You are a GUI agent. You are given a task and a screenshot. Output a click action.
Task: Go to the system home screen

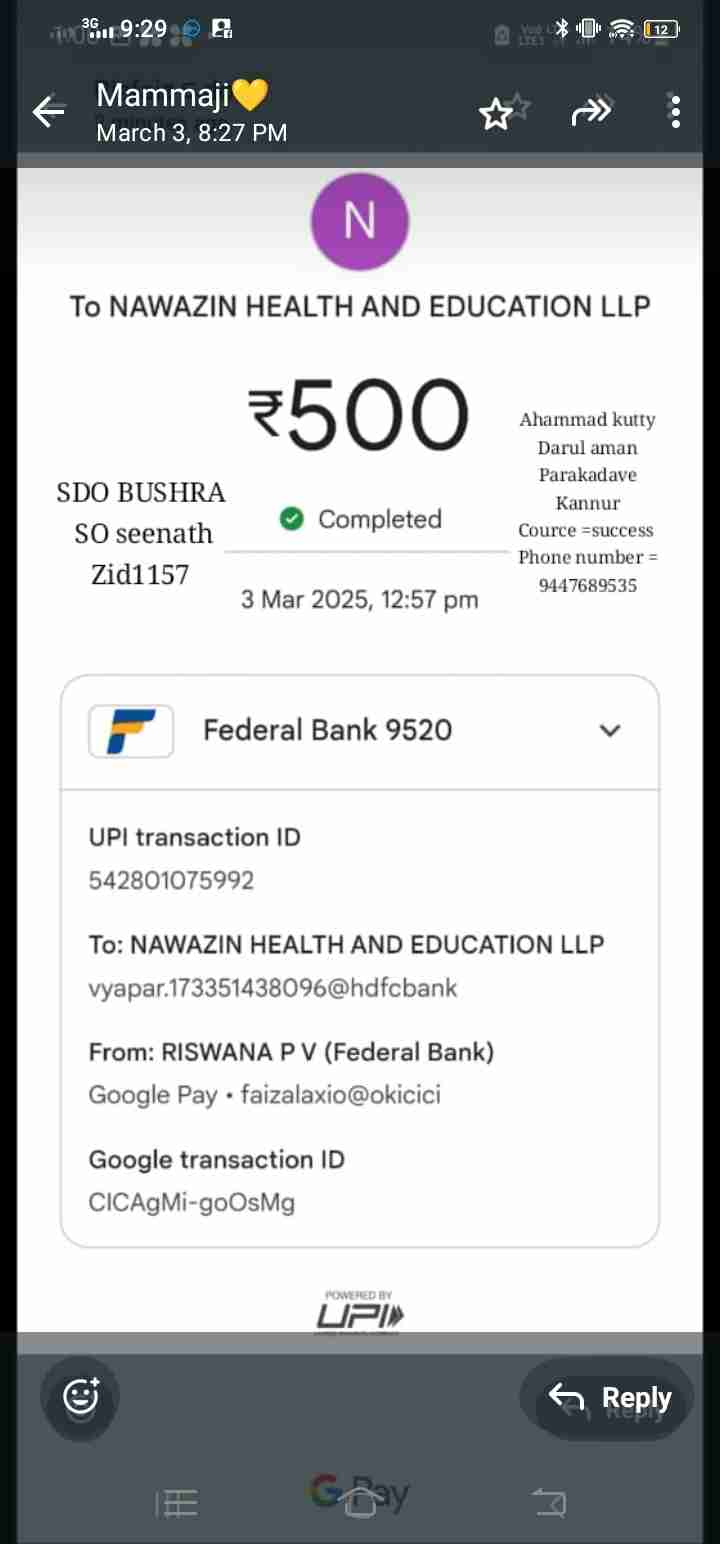point(361,1500)
